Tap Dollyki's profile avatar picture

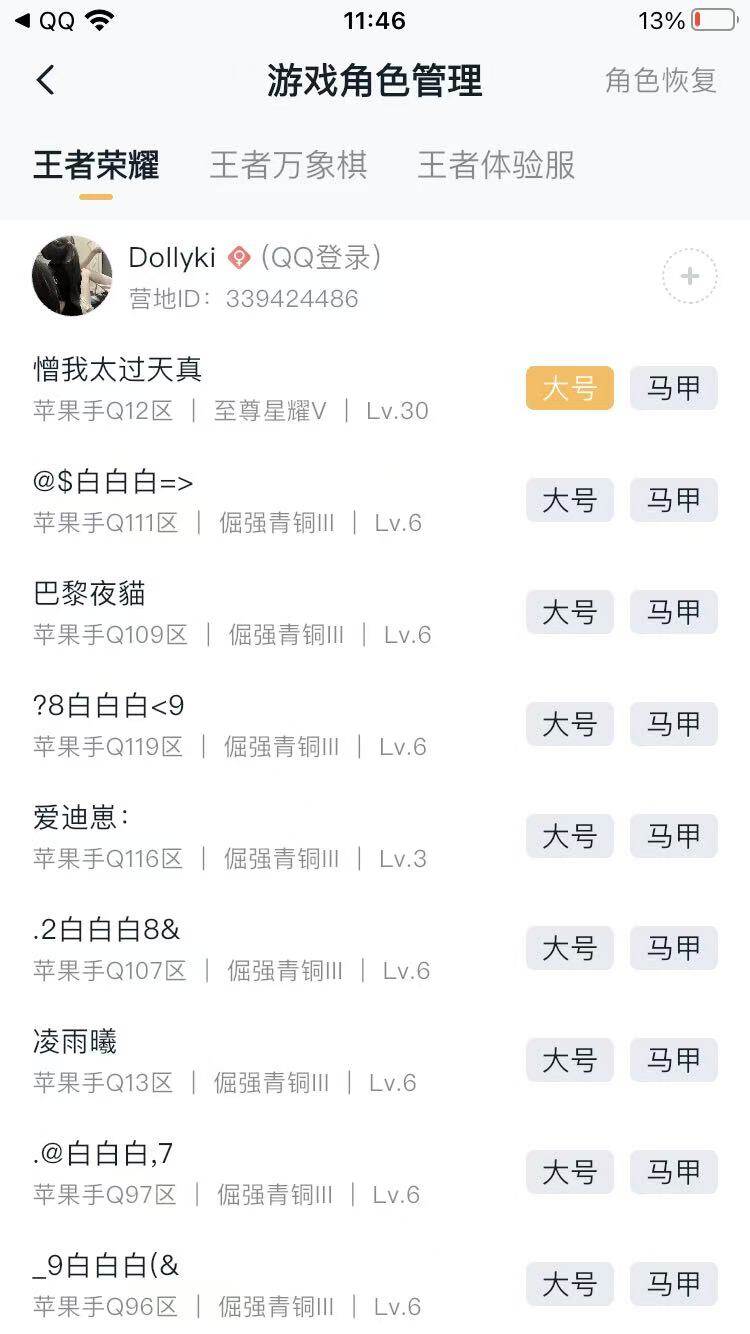tap(71, 275)
